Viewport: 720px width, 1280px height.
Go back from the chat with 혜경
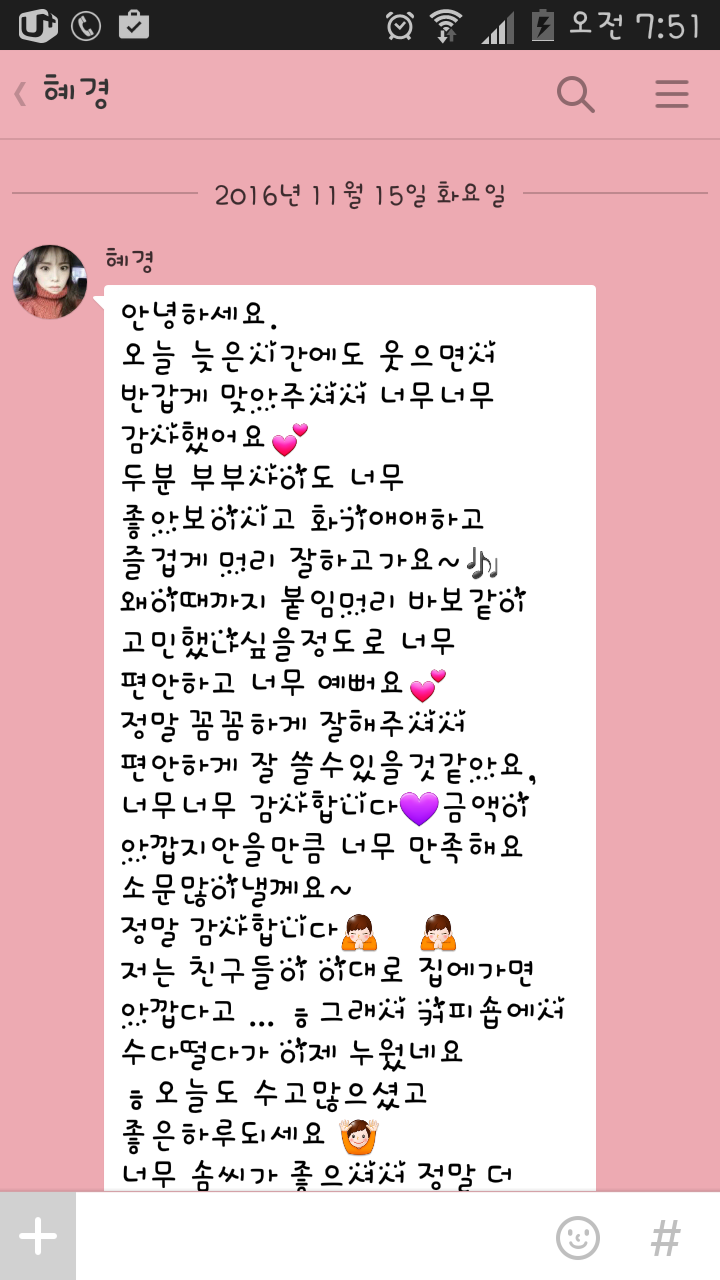coord(20,94)
